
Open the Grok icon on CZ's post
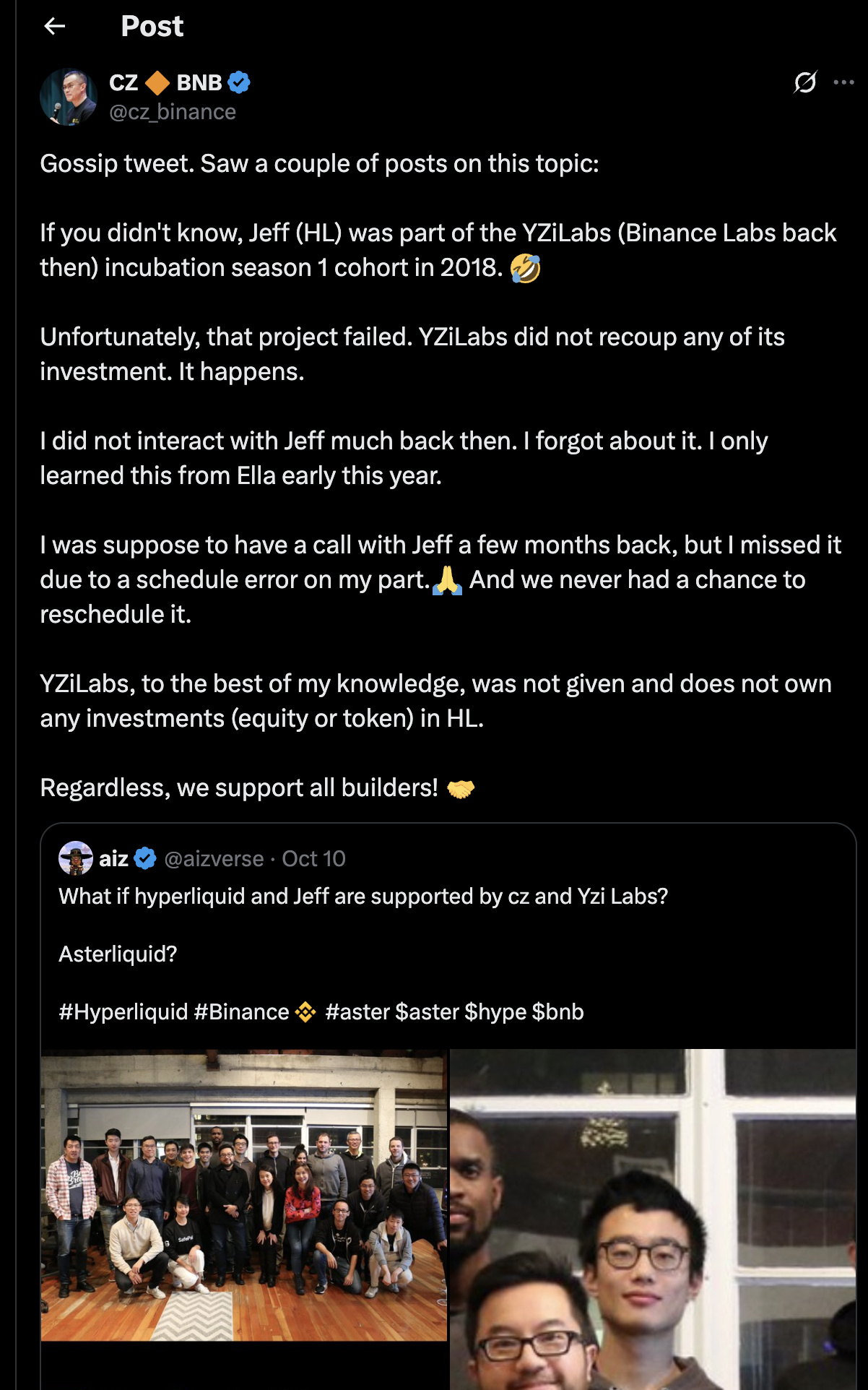[x=805, y=82]
